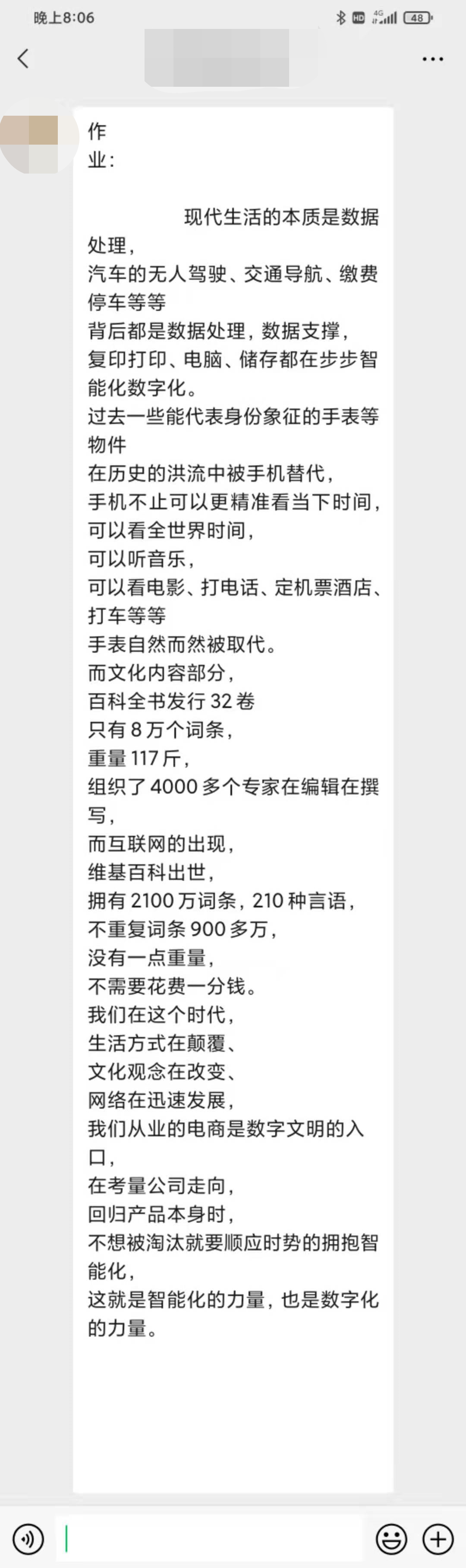
Task: Open the plus attachment menu
Action: click(438, 1540)
